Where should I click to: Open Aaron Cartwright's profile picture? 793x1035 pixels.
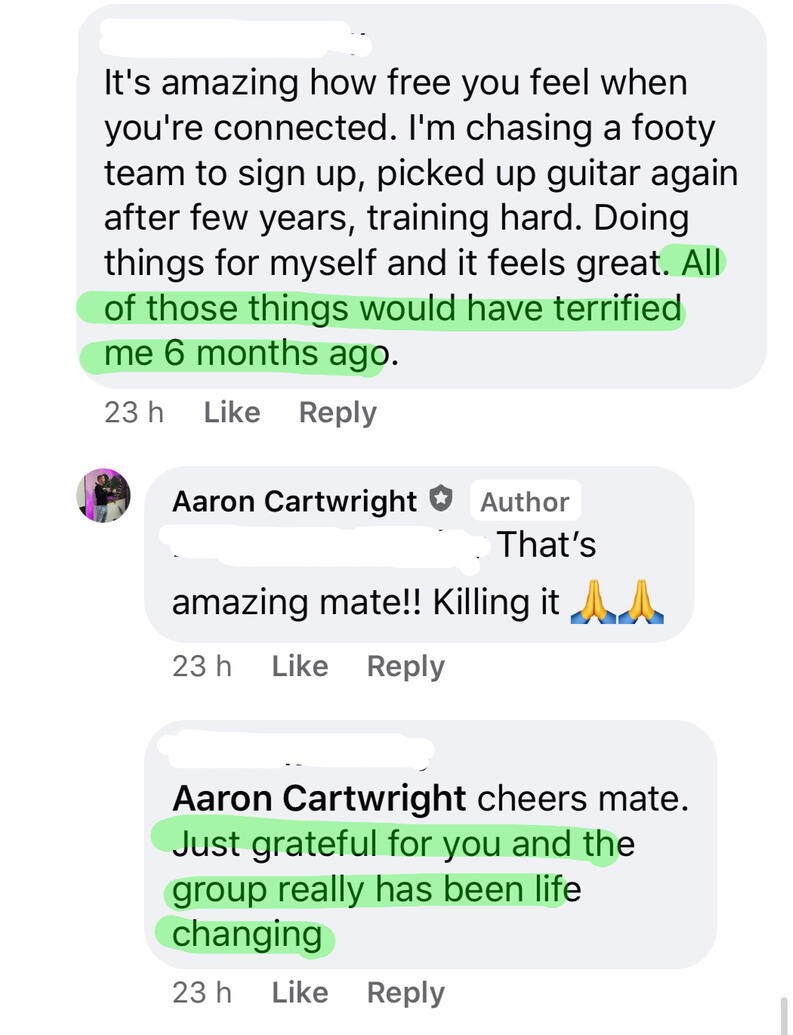coord(103,495)
